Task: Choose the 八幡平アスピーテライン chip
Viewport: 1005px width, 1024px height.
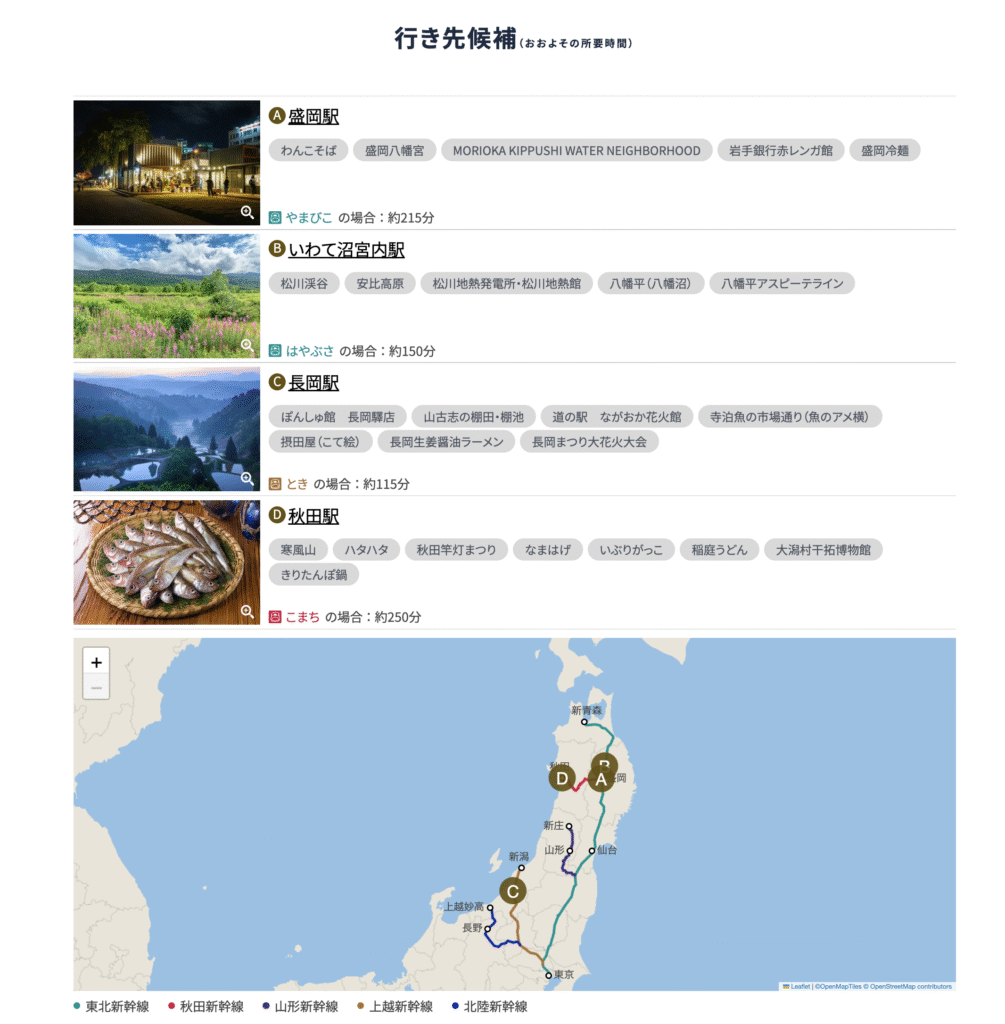Action: point(782,284)
